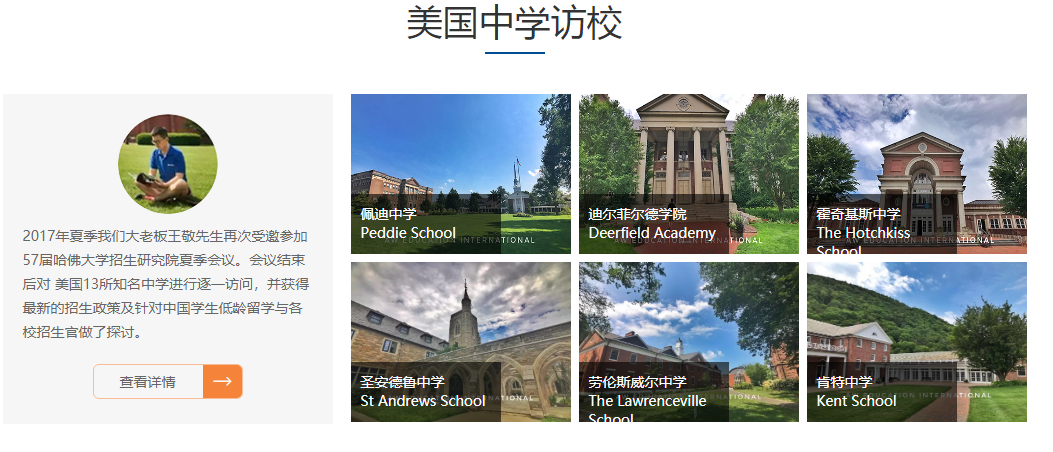Image resolution: width=1053 pixels, height=452 pixels.
Task: View The Hotchkiss School tile
Action: (x=916, y=174)
